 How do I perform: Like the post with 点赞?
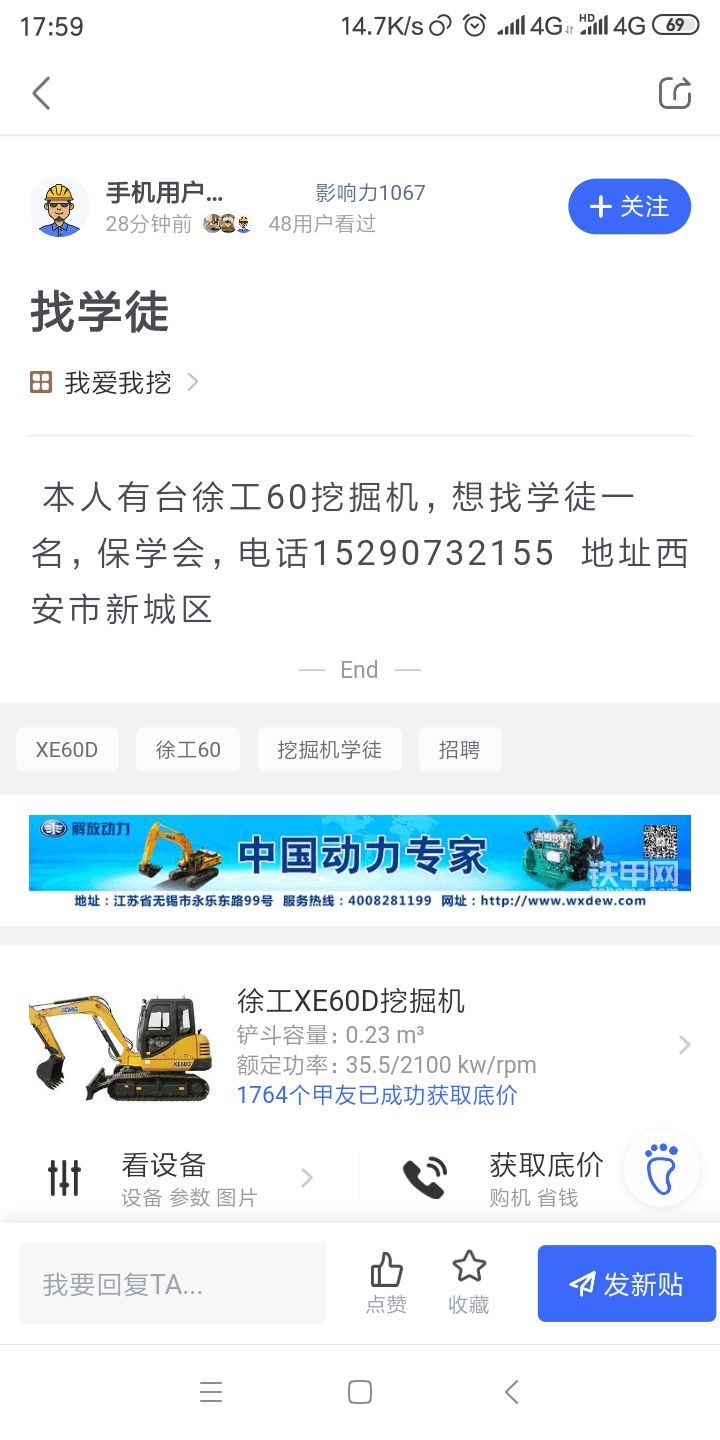coord(386,1283)
